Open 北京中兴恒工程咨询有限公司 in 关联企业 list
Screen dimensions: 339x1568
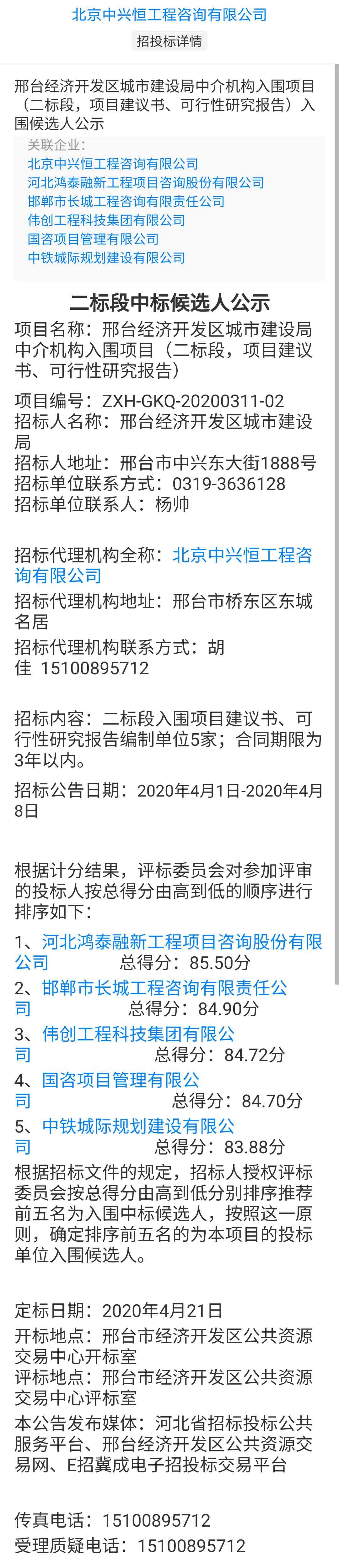click(x=113, y=164)
